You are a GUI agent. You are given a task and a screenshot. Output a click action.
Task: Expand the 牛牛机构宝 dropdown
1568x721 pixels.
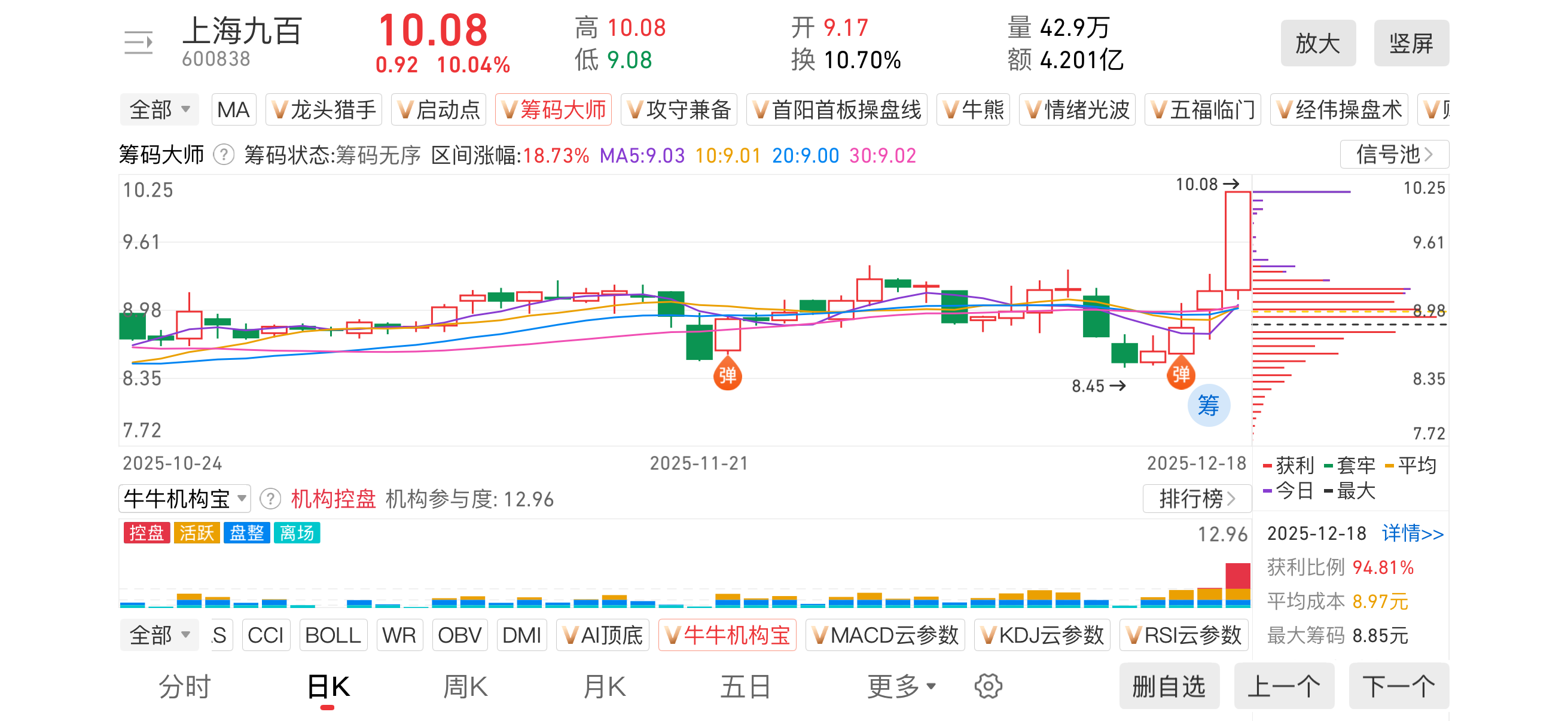(x=184, y=499)
